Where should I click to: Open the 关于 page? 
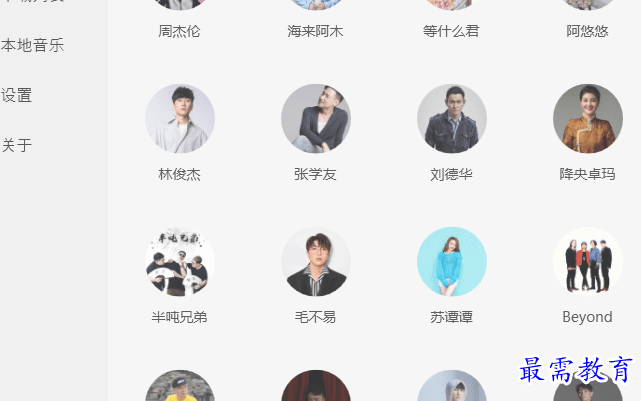pyautogui.click(x=17, y=145)
